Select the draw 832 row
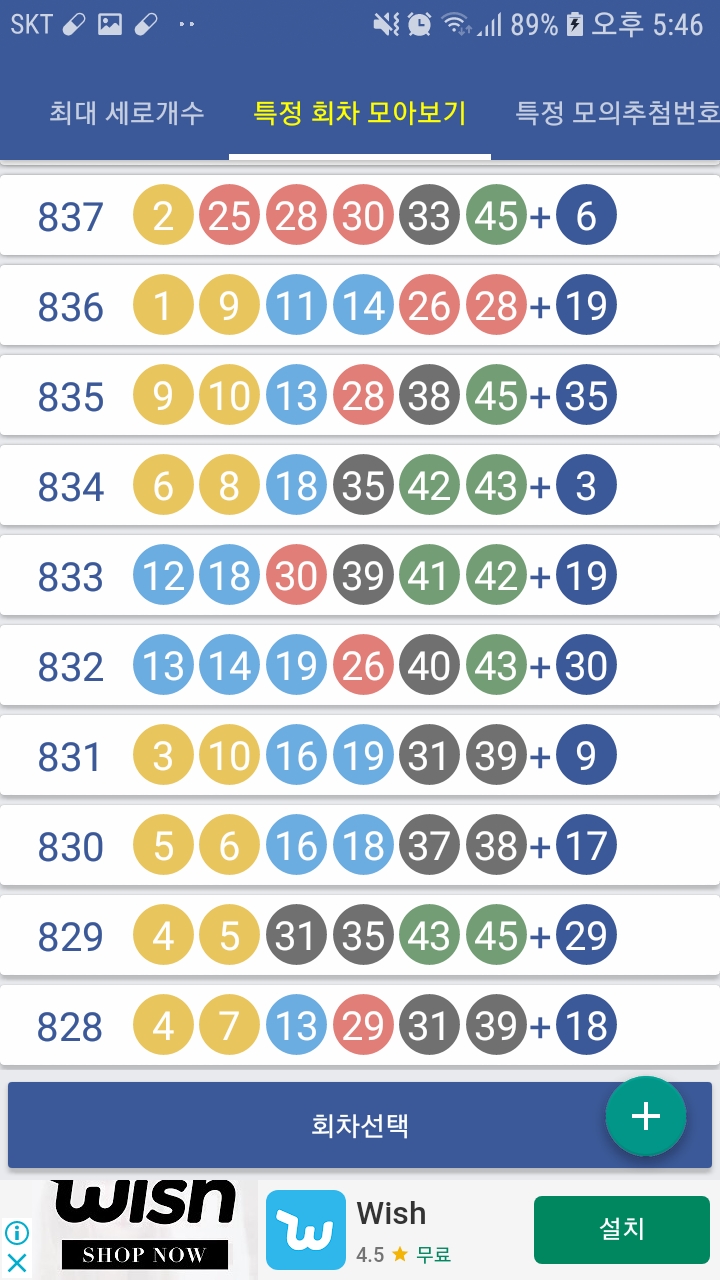720x1280 pixels. (360, 665)
